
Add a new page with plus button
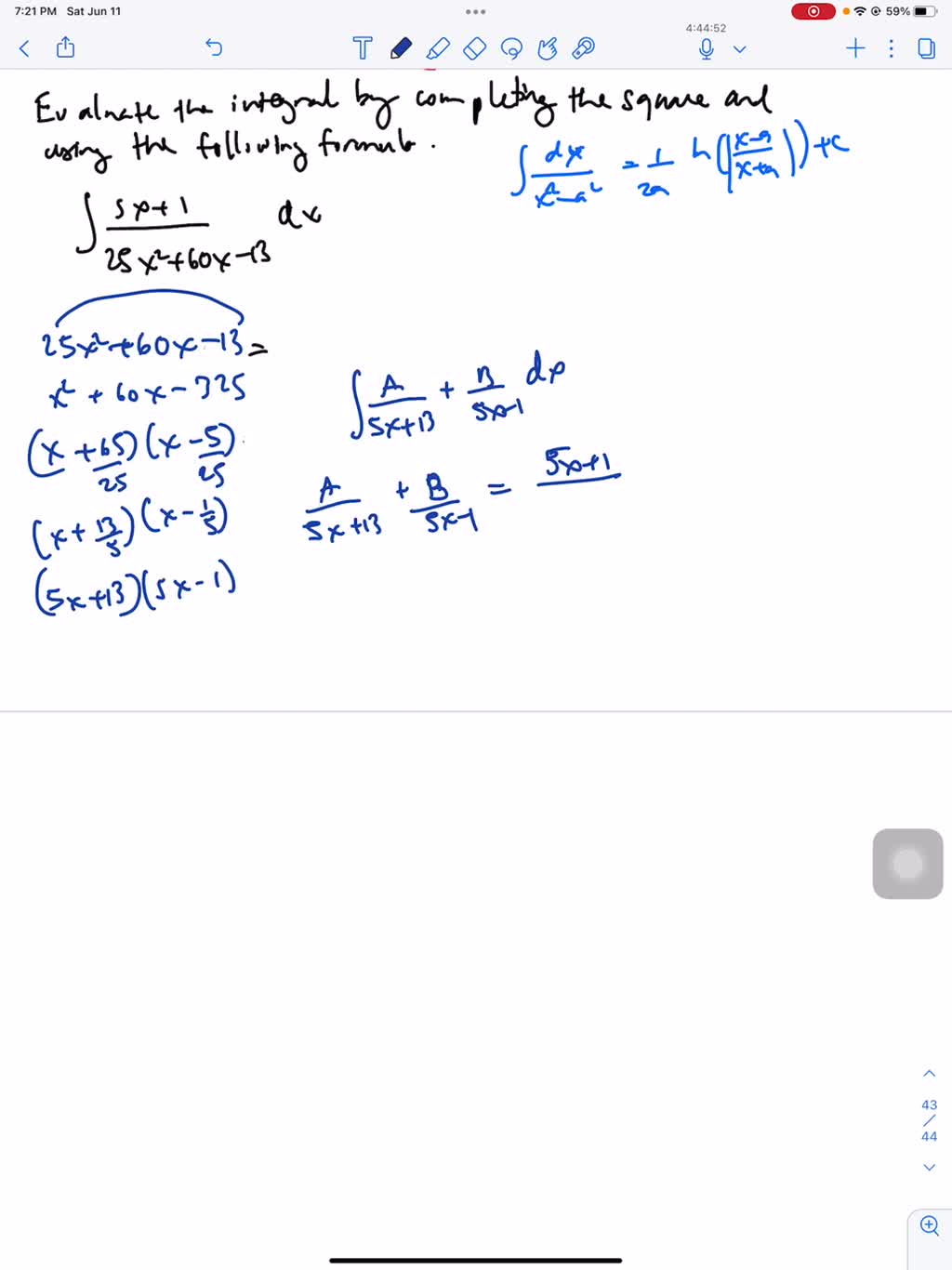click(x=854, y=48)
